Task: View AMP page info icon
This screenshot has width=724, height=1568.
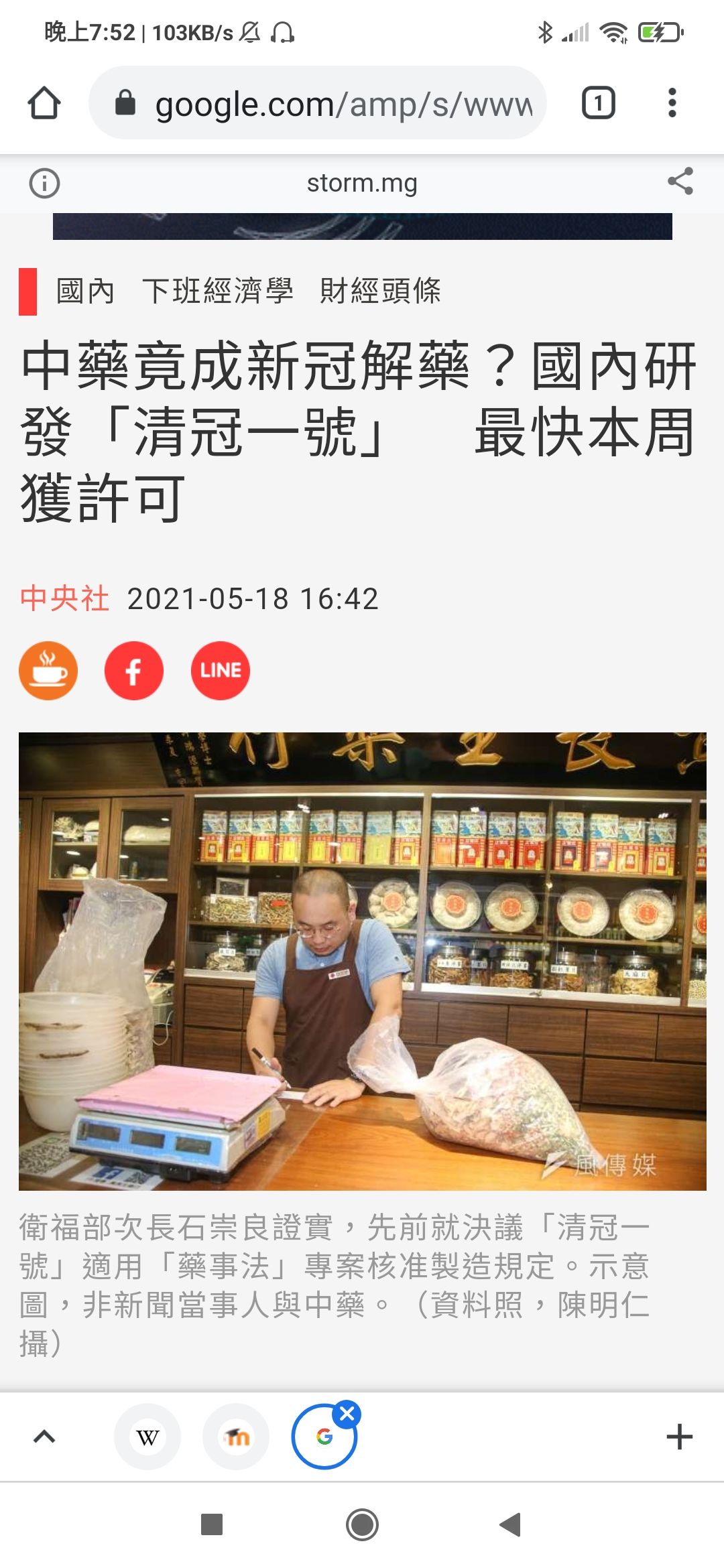Action: click(x=44, y=183)
